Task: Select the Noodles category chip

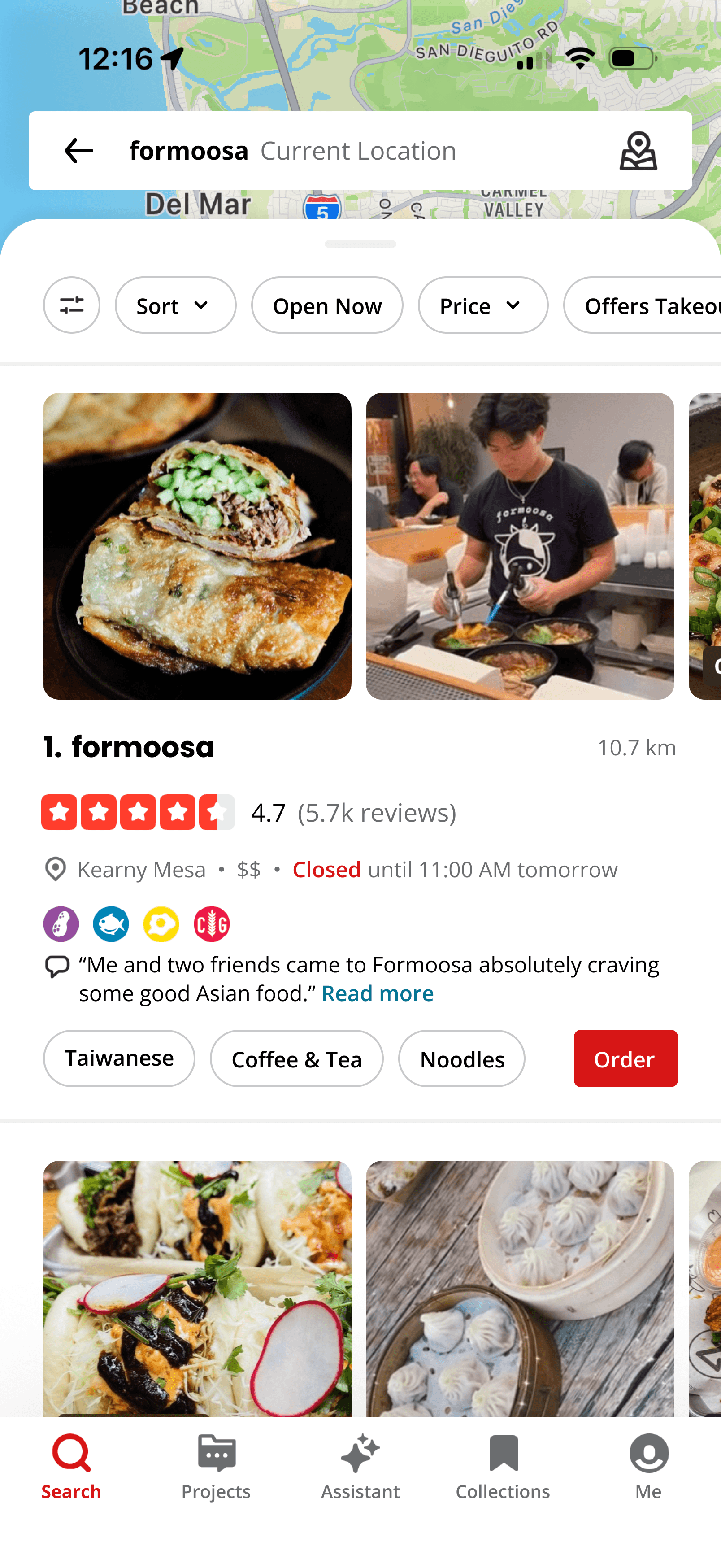Action: pyautogui.click(x=462, y=1058)
